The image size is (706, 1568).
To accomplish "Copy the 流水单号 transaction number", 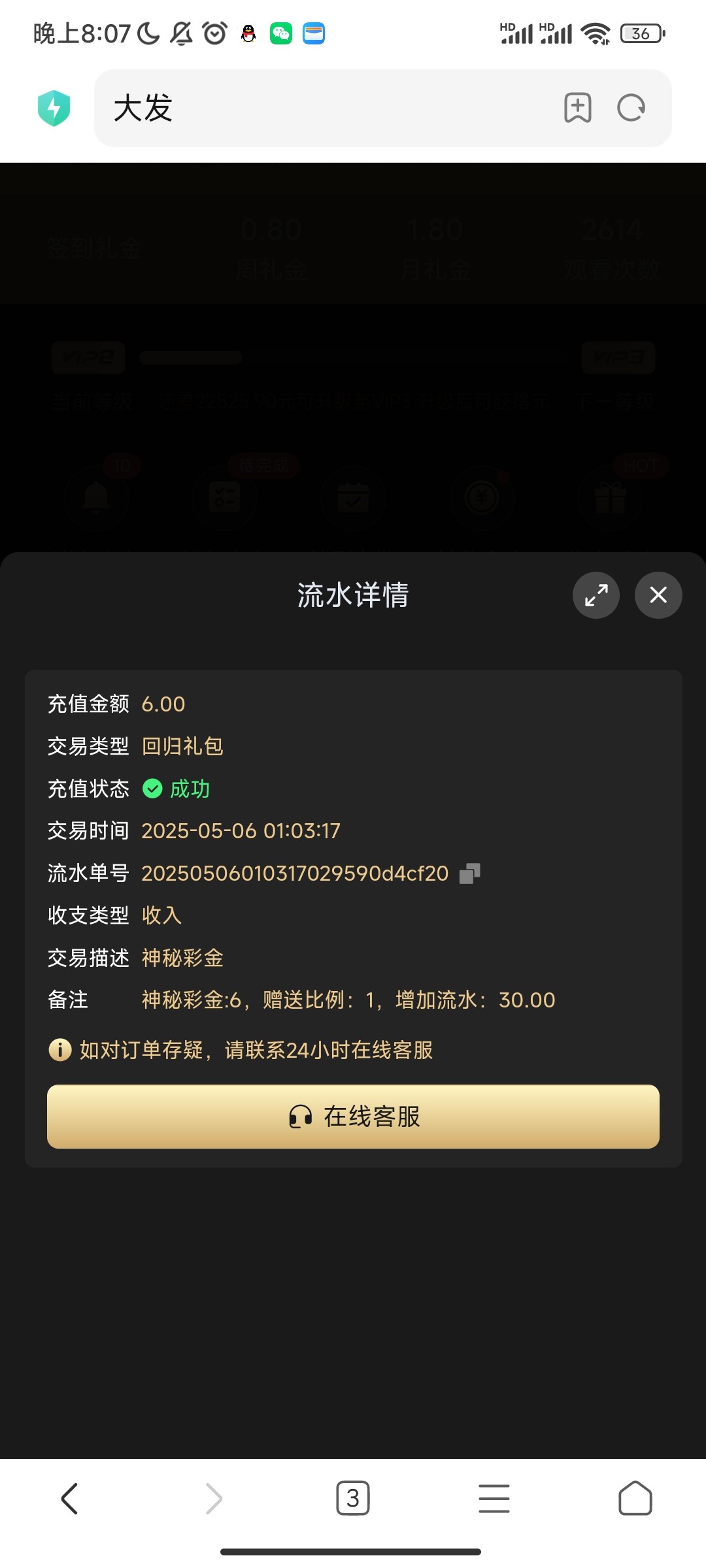I will coord(469,874).
